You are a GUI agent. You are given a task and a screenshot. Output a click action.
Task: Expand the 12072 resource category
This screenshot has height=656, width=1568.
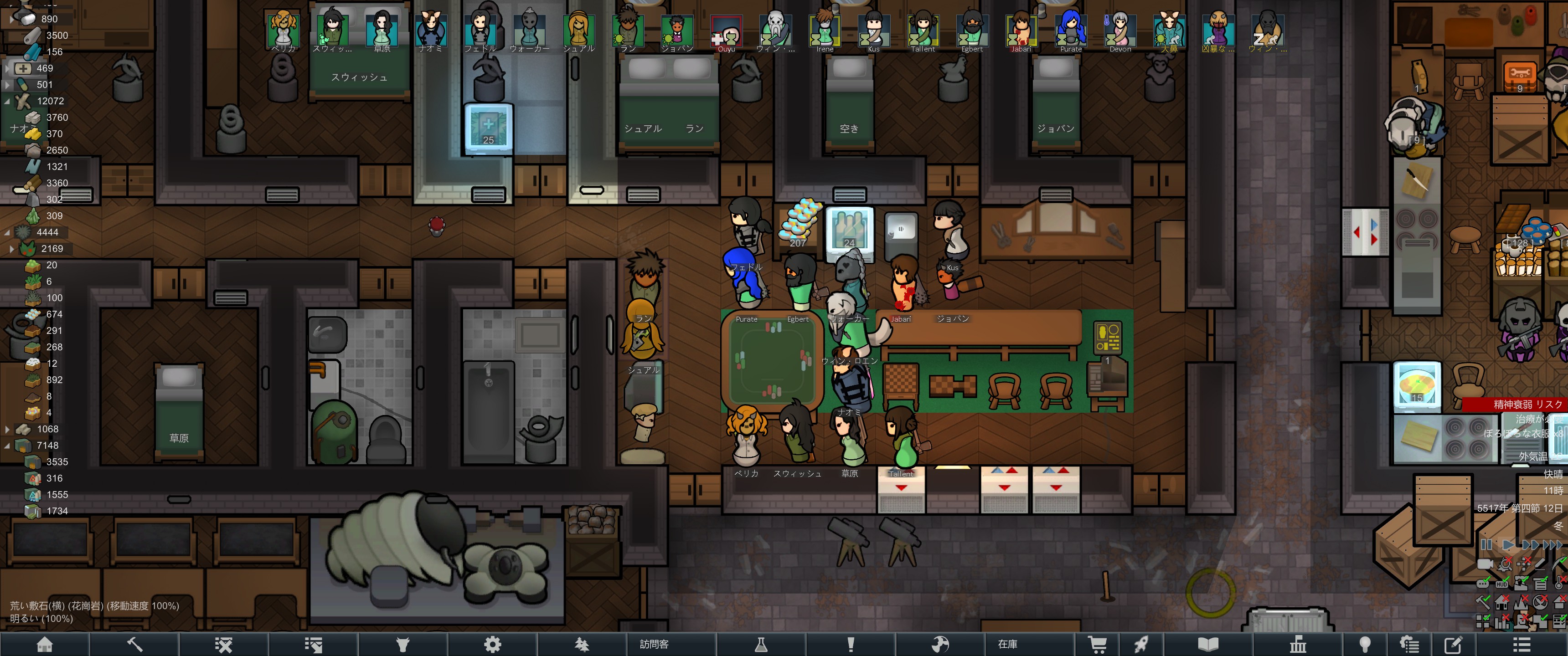[x=7, y=101]
